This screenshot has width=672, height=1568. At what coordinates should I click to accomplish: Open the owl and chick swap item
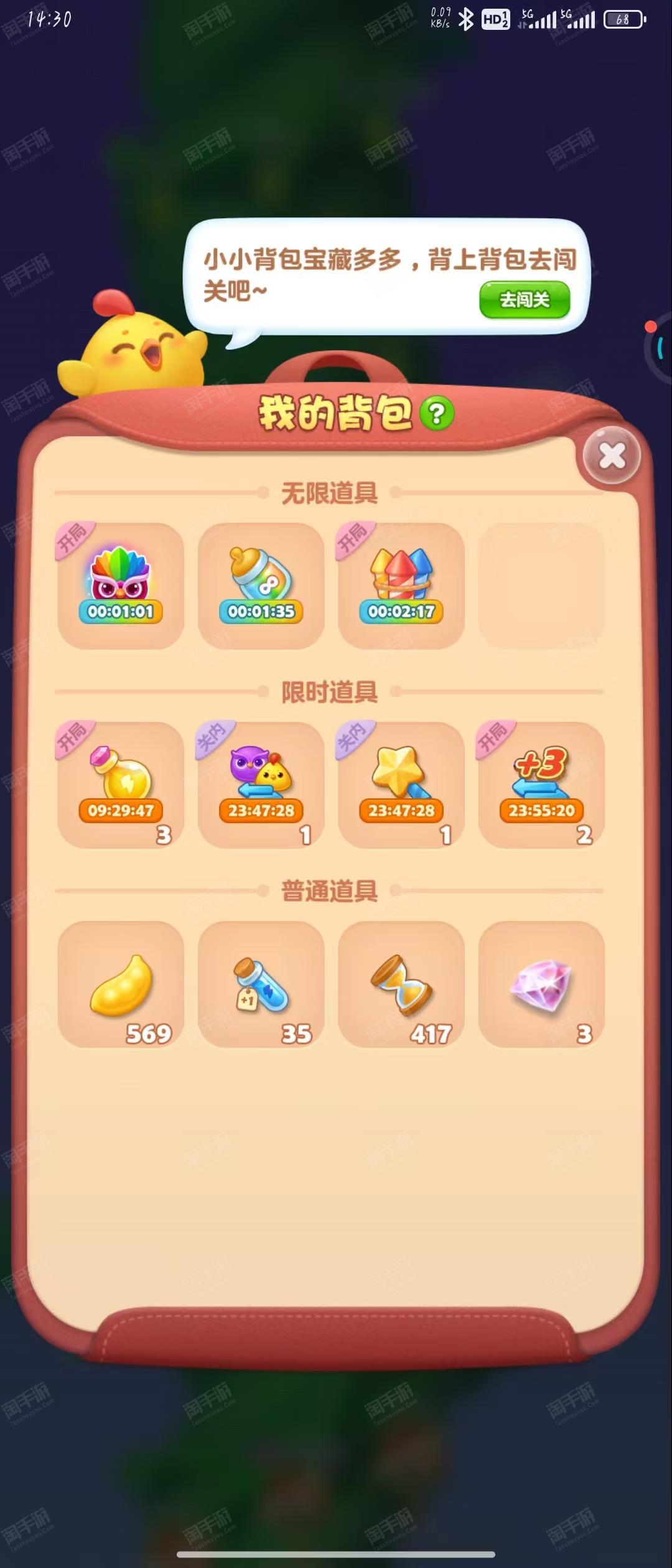(261, 785)
